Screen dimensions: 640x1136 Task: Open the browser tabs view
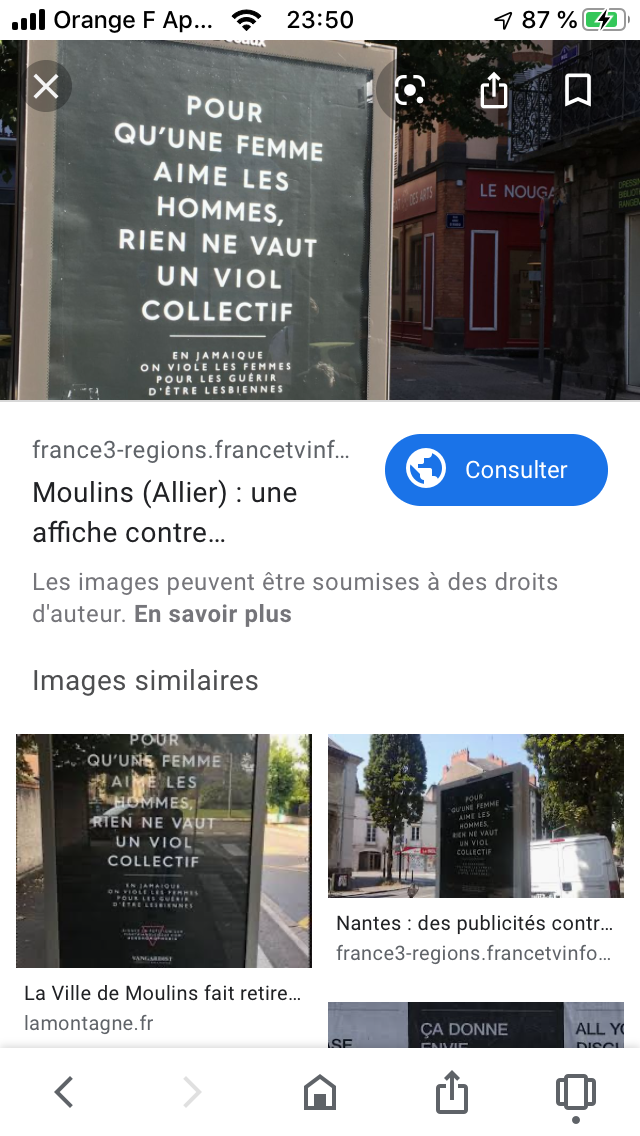[575, 1091]
